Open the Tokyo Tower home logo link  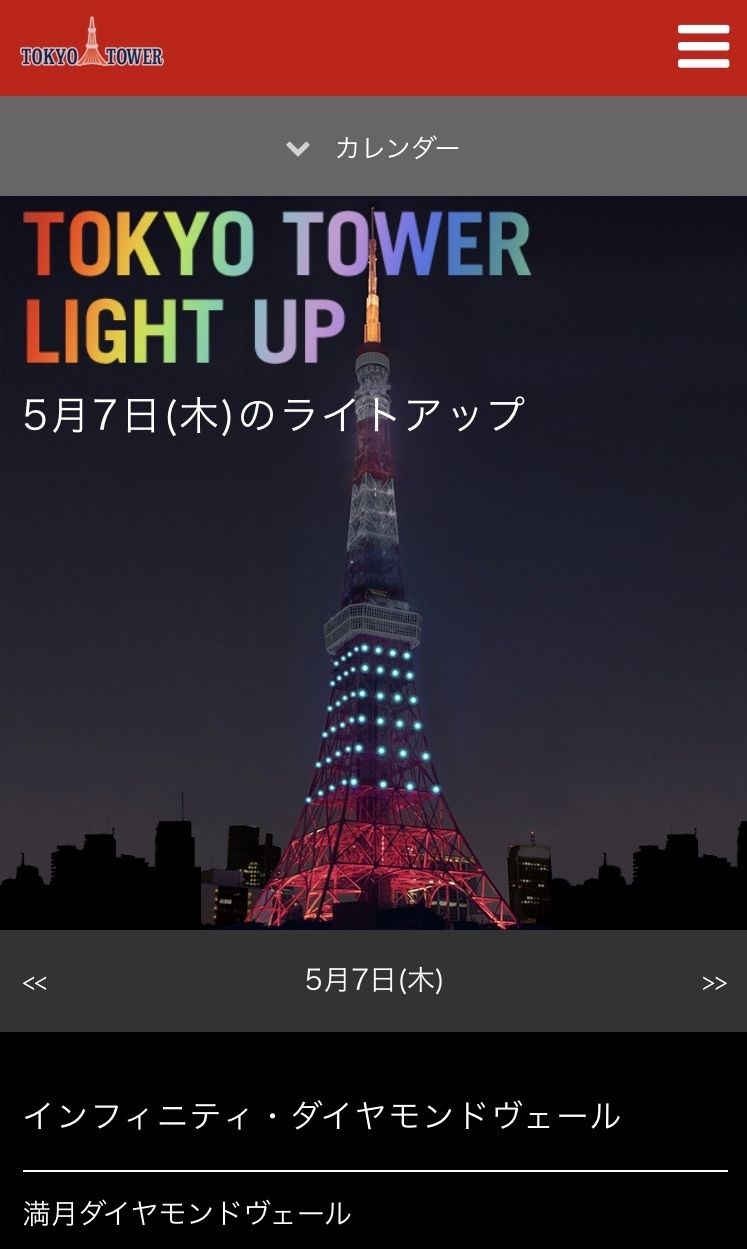(92, 43)
